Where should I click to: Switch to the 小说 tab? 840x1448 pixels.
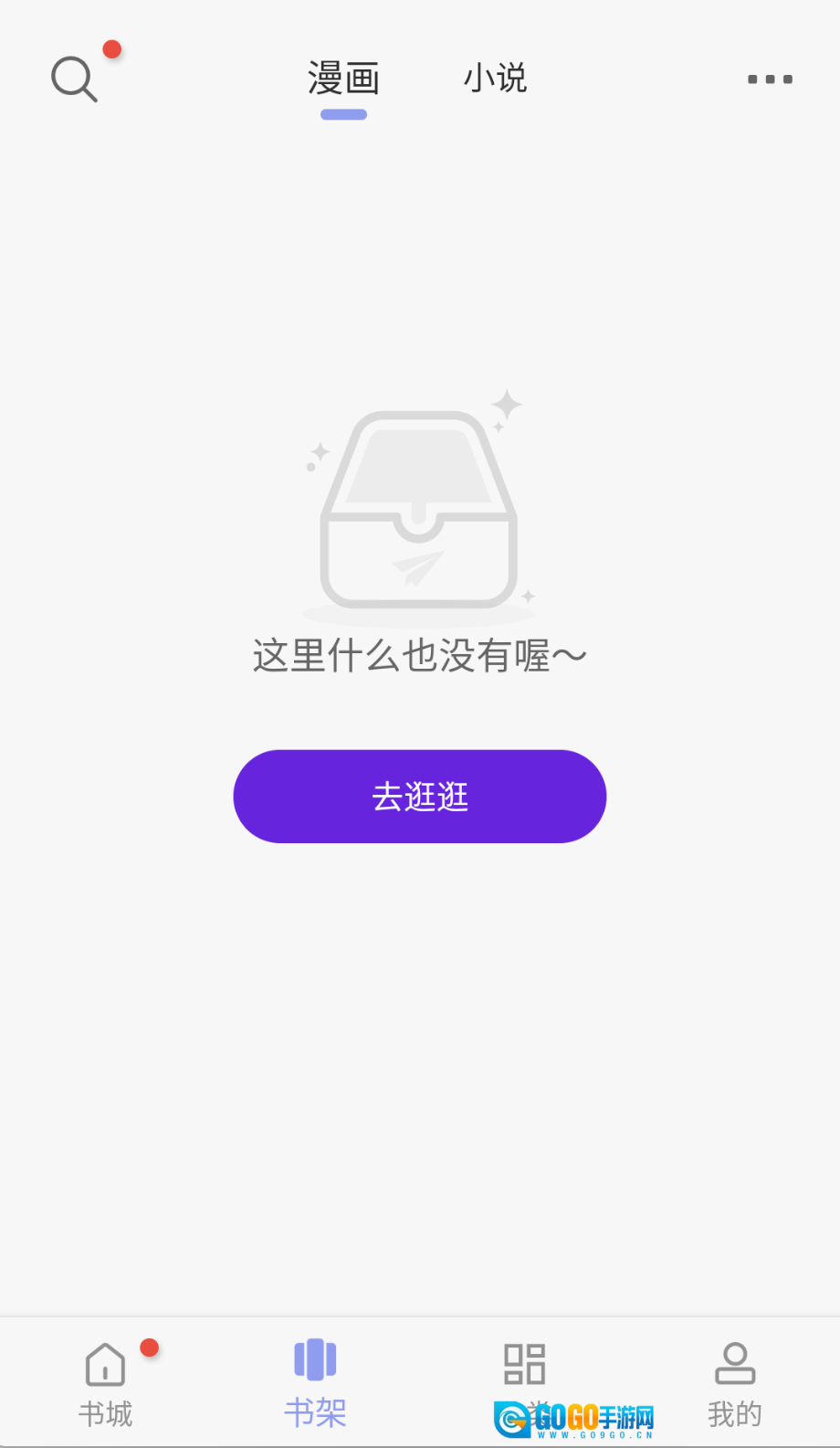click(496, 79)
